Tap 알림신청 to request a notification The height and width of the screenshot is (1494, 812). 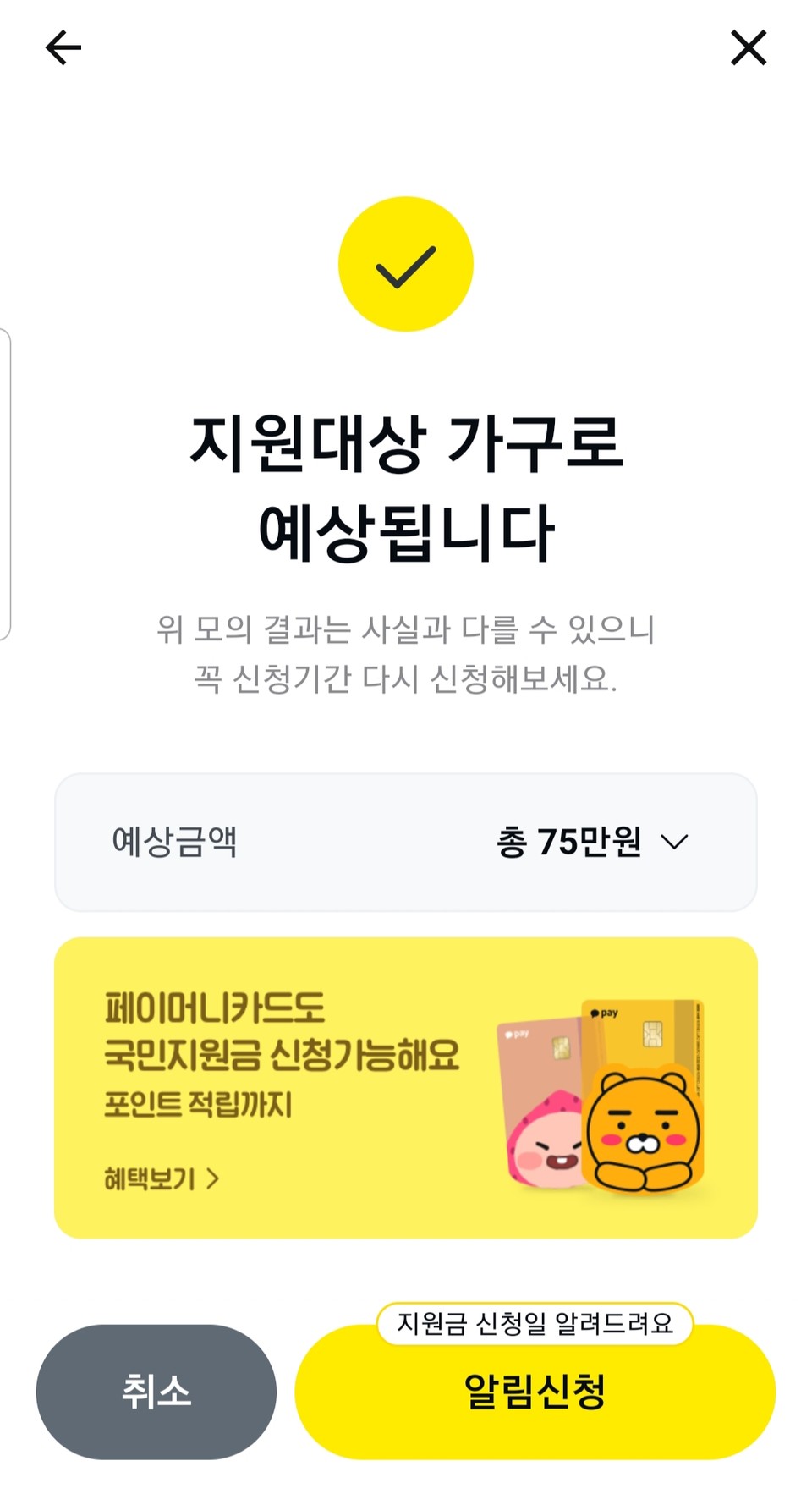click(x=535, y=1392)
